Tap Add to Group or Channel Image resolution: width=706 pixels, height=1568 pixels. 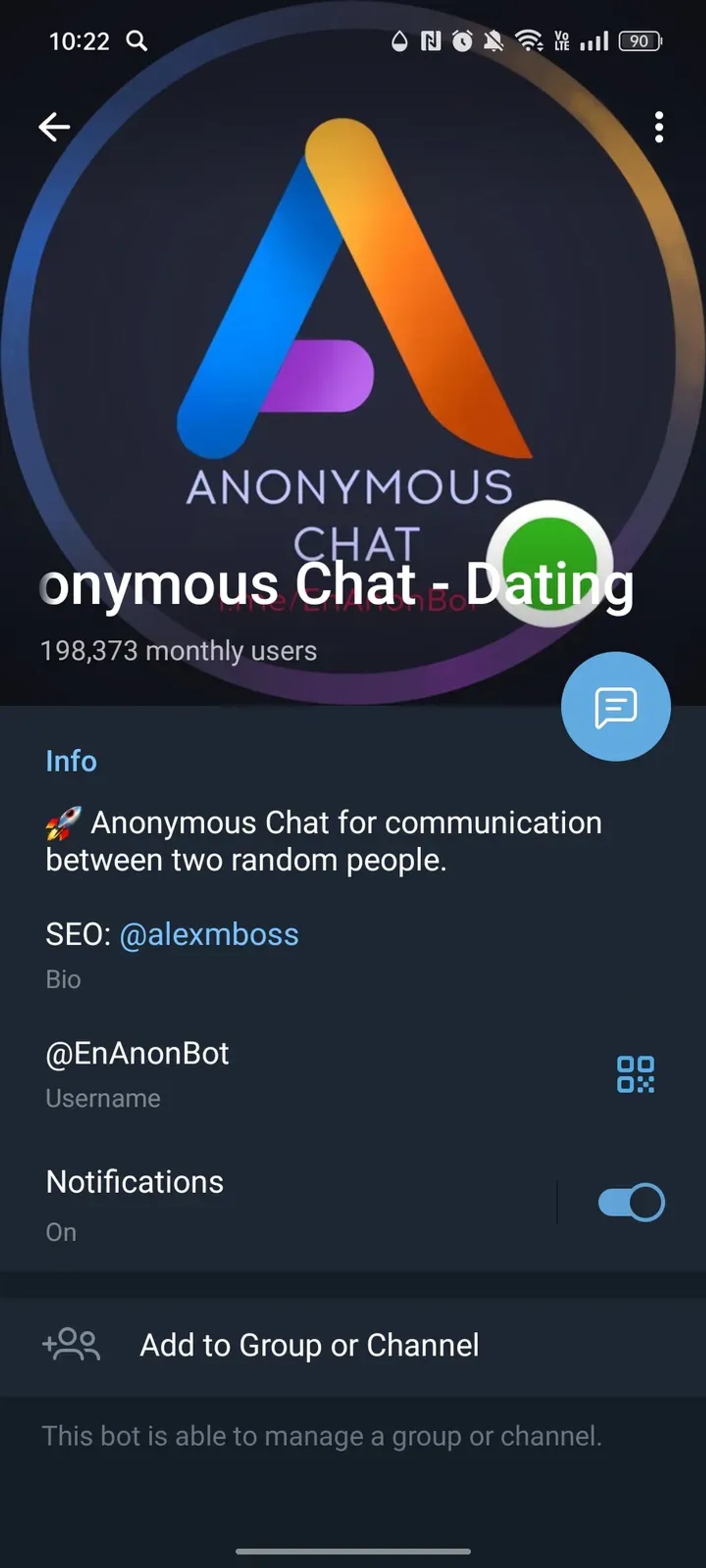point(309,1344)
